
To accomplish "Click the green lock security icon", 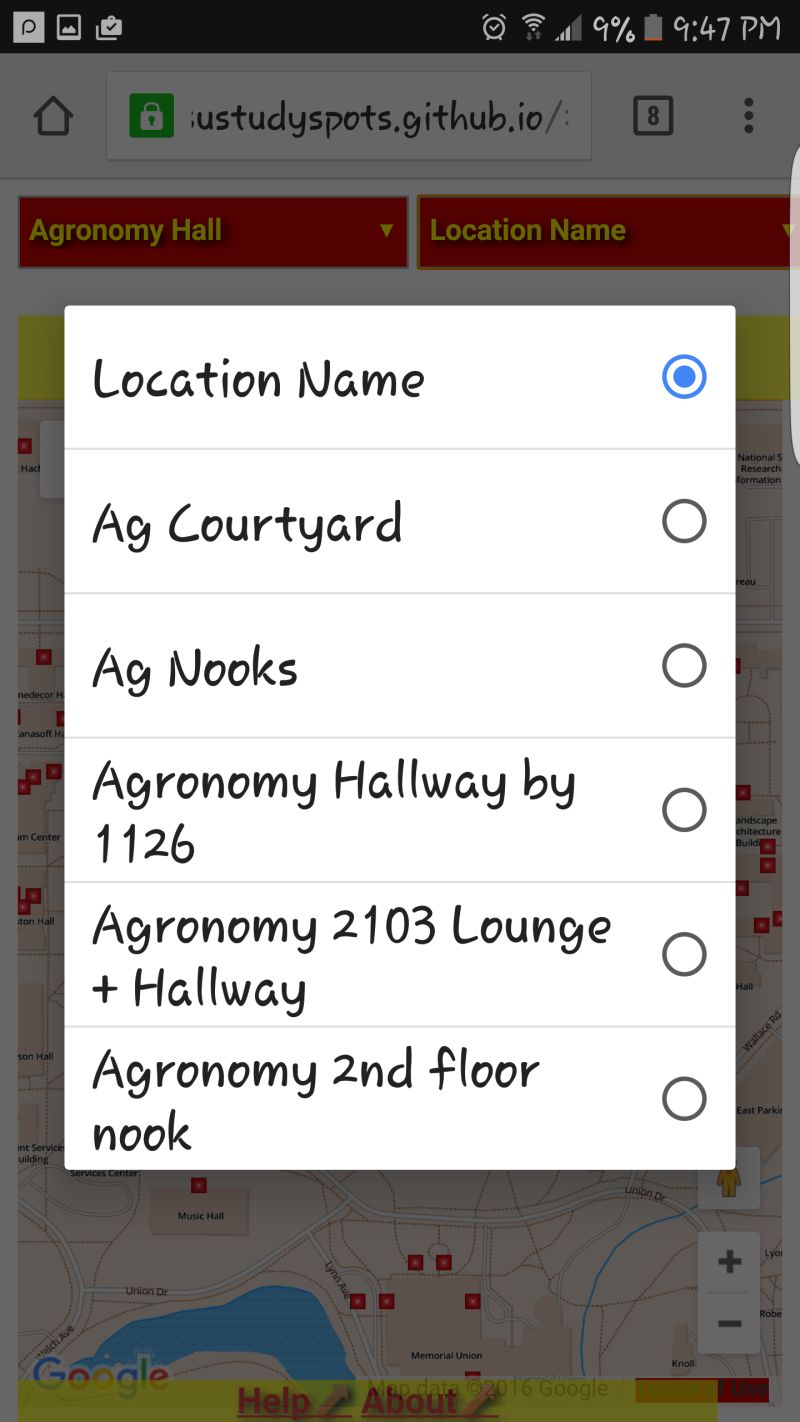I will (x=152, y=115).
